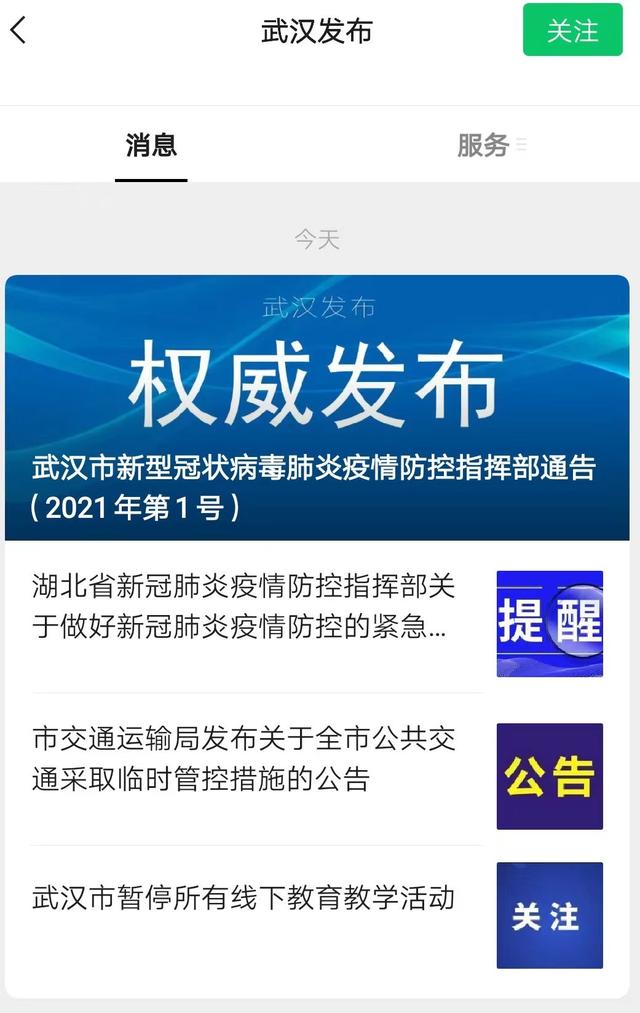
Task: Switch to the 消息 tab
Action: click(151, 146)
